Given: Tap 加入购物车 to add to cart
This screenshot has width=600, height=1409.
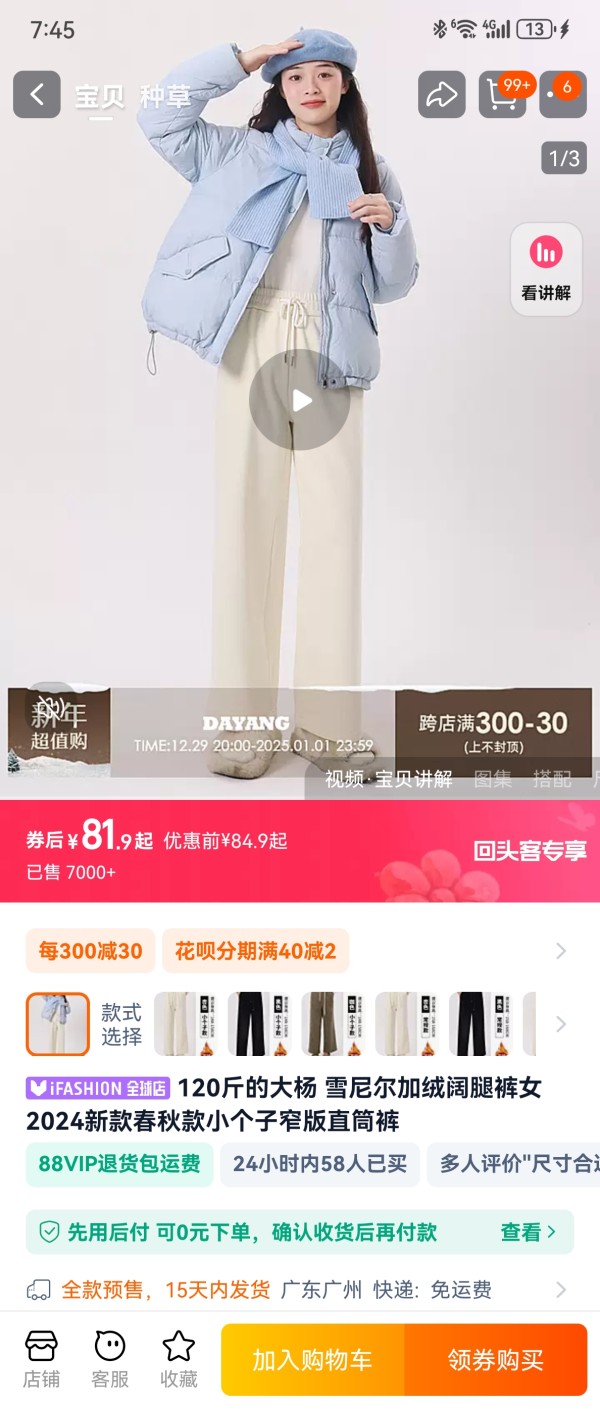Looking at the screenshot, I should tap(312, 1359).
